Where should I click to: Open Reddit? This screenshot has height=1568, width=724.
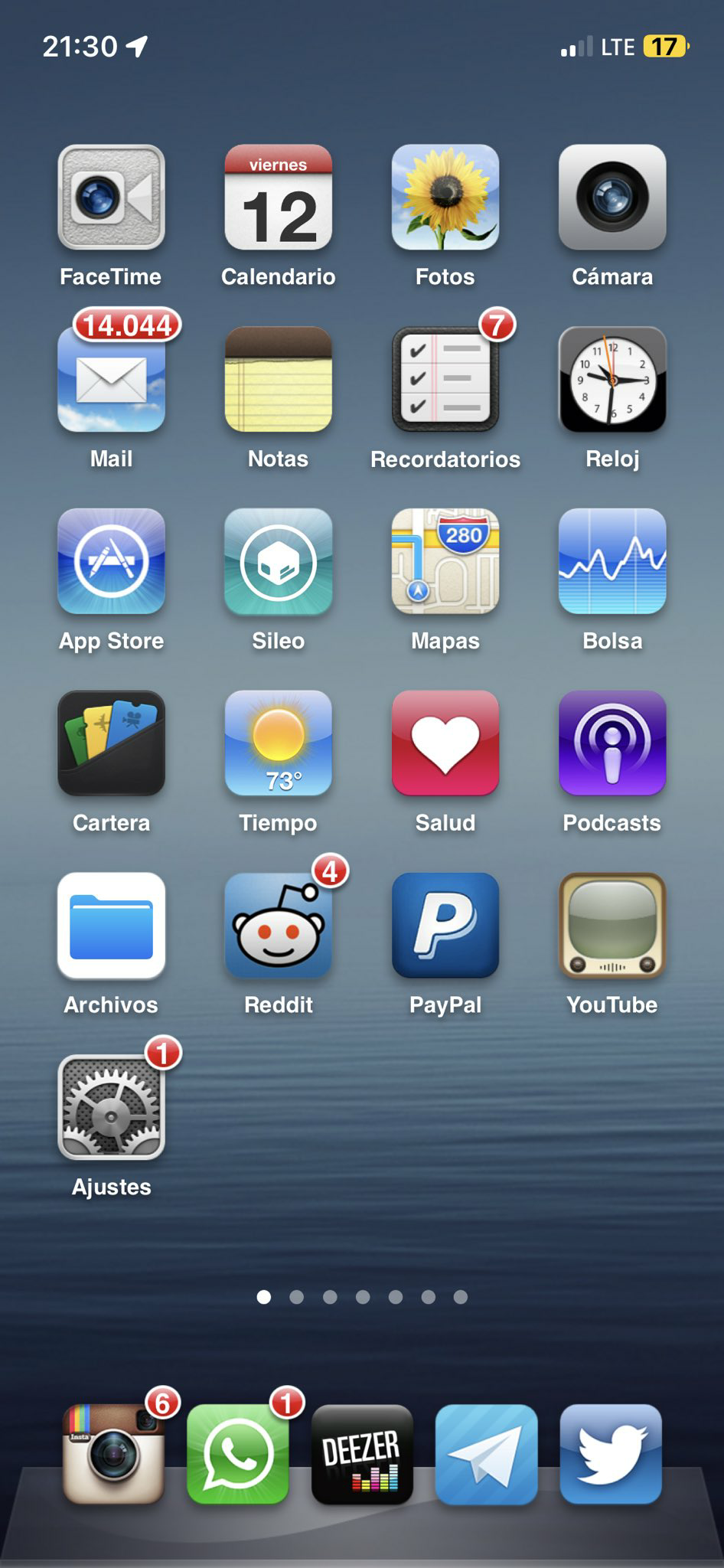coord(278,926)
